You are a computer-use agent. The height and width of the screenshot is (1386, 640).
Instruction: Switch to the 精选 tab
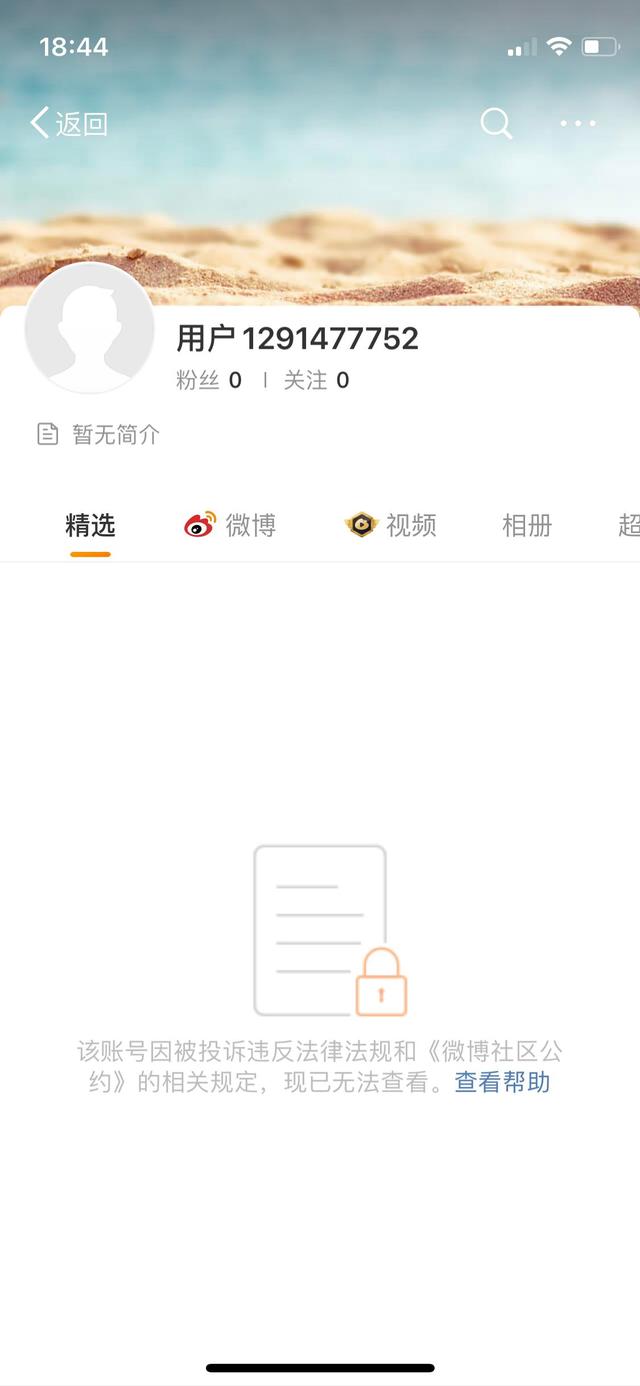90,525
